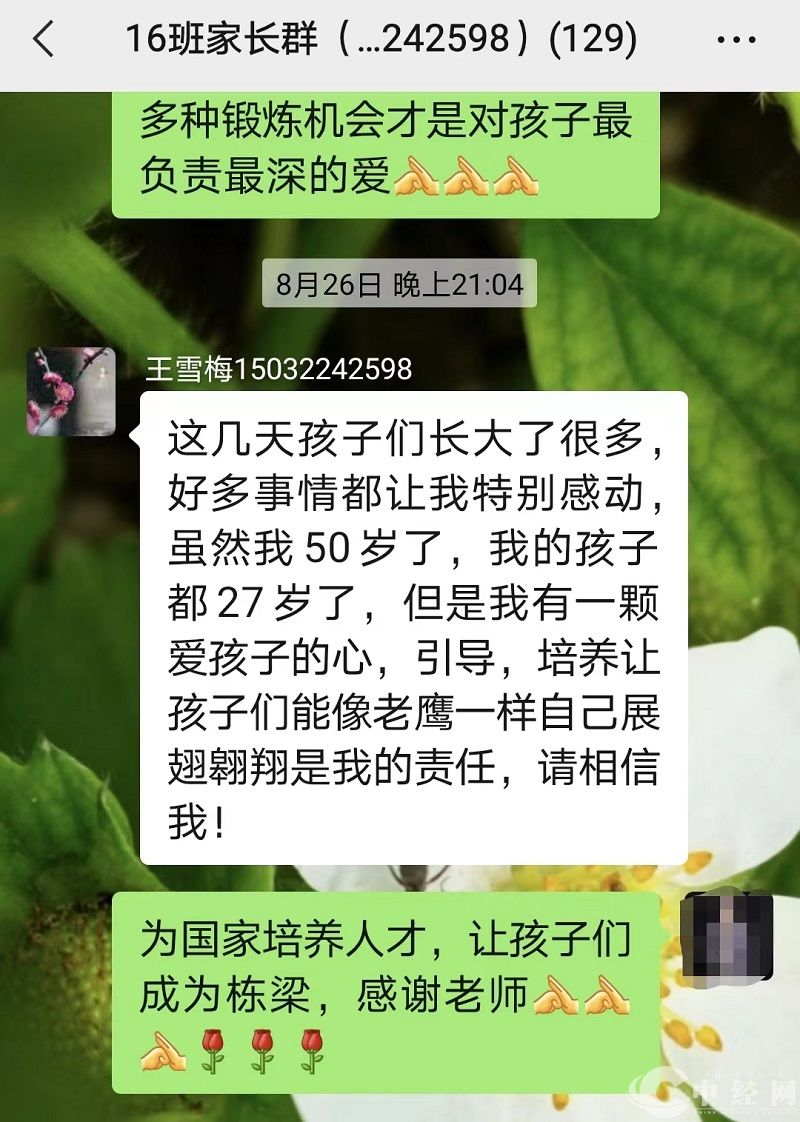Tap the blurred avatar beside the green message
The height and width of the screenshot is (1122, 800).
(726, 936)
